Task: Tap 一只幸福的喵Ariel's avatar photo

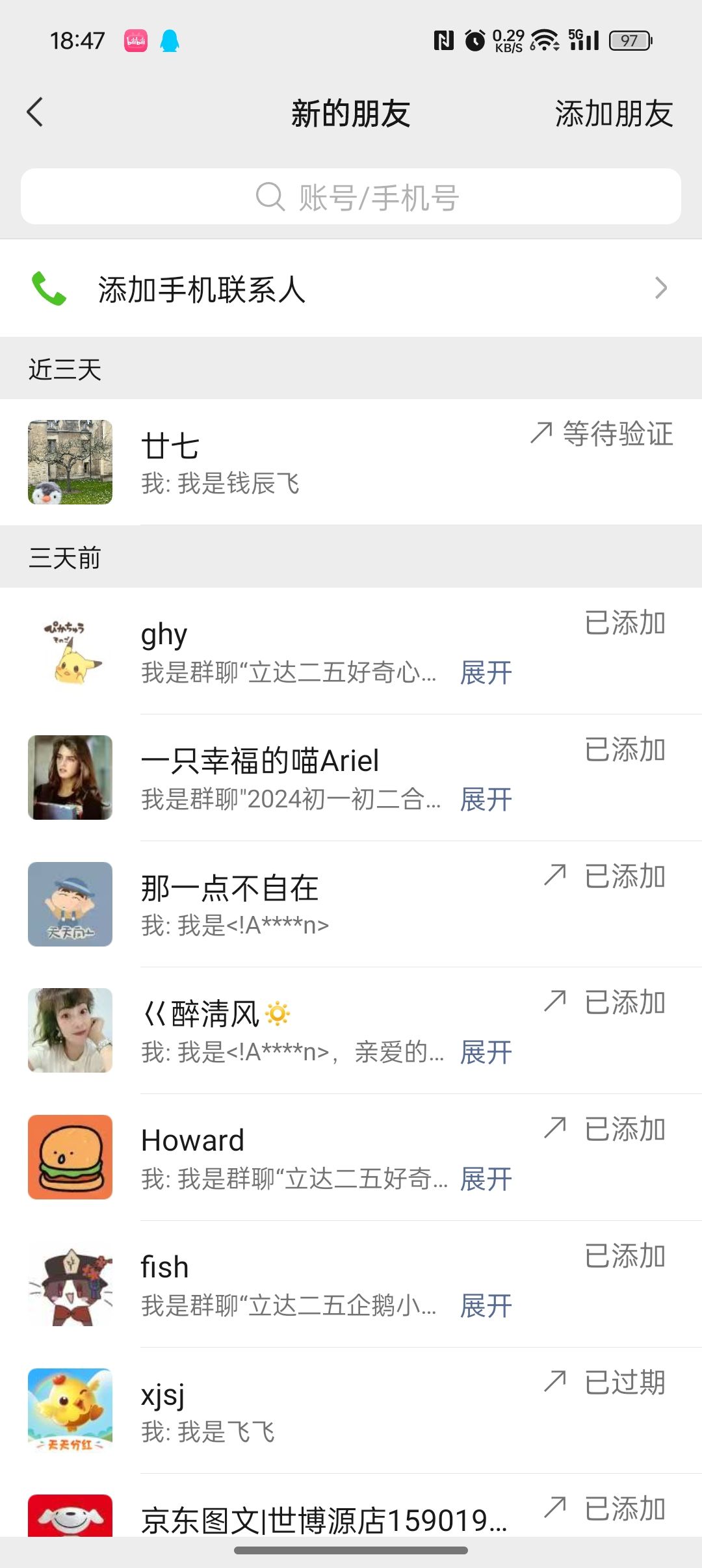Action: coord(70,777)
